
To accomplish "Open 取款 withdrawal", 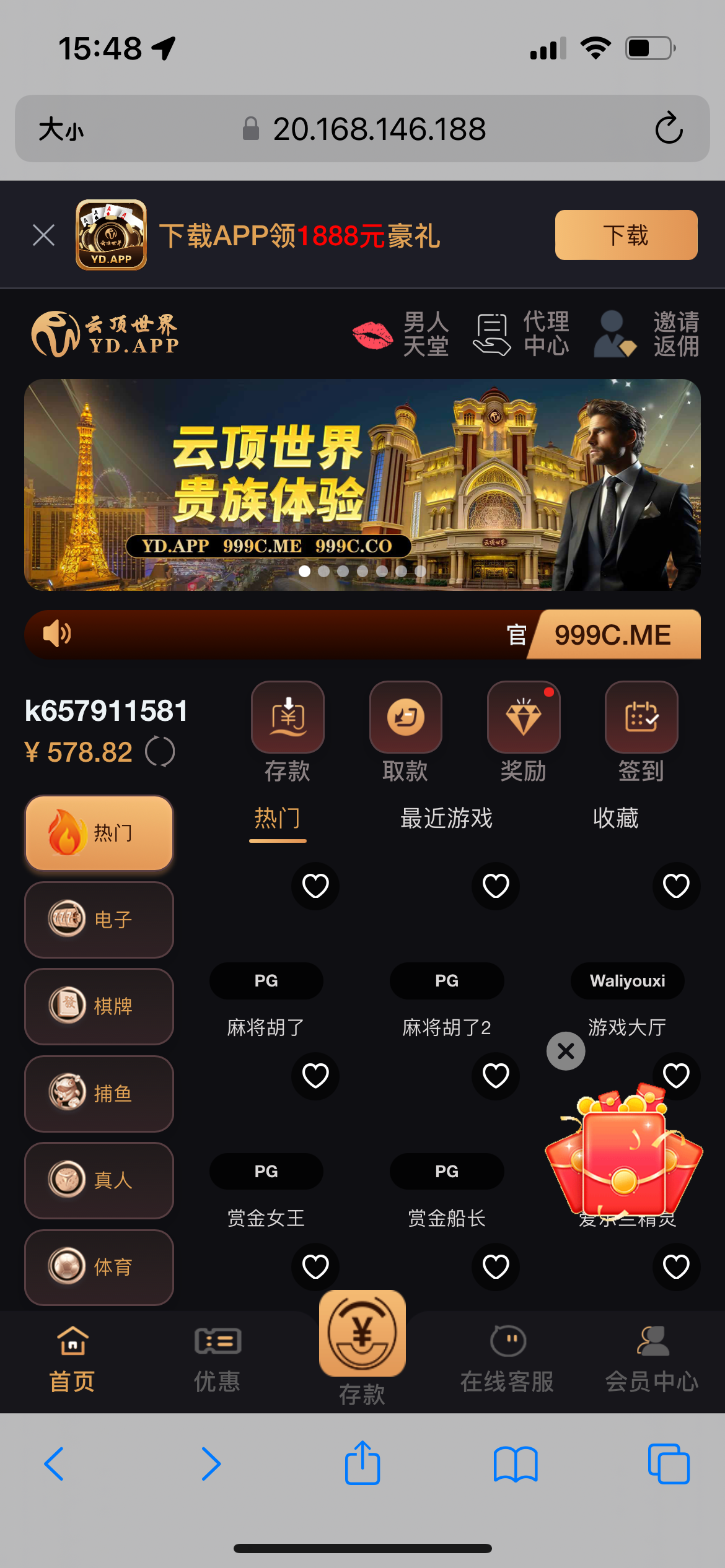I will point(405,731).
